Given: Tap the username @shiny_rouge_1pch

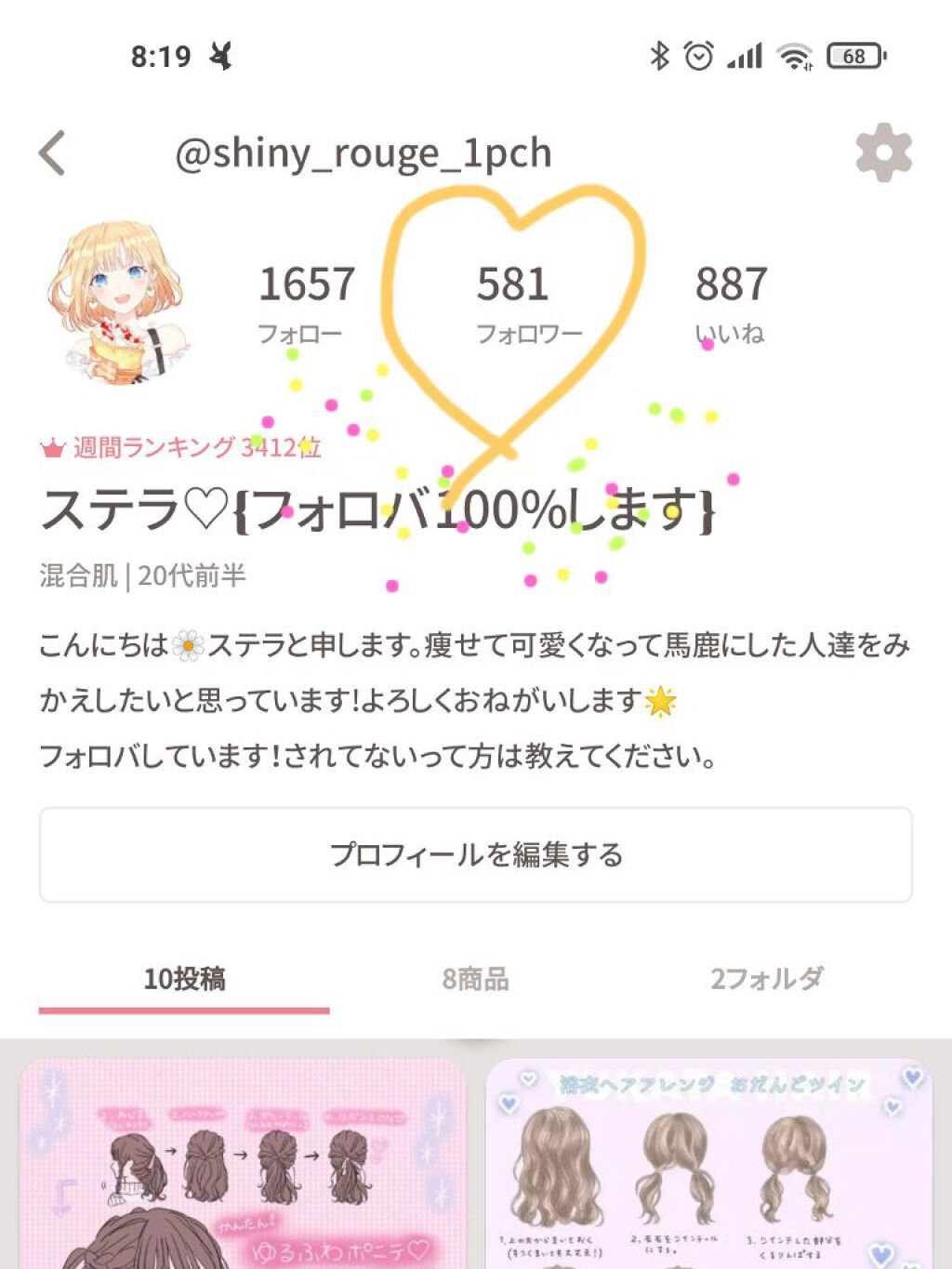Looking at the screenshot, I should pyautogui.click(x=366, y=154).
